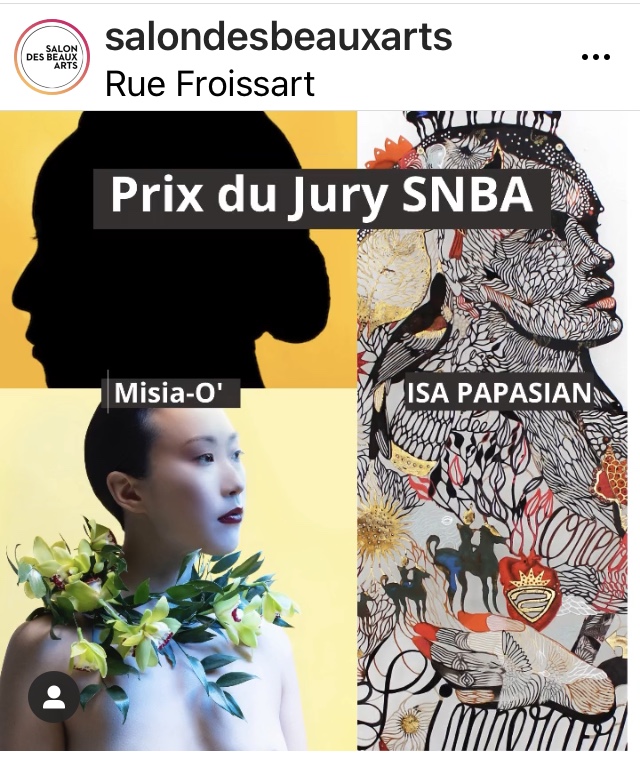This screenshot has height=764, width=640.
Task: Open the salondesbeauxarts username link
Action: point(278,36)
